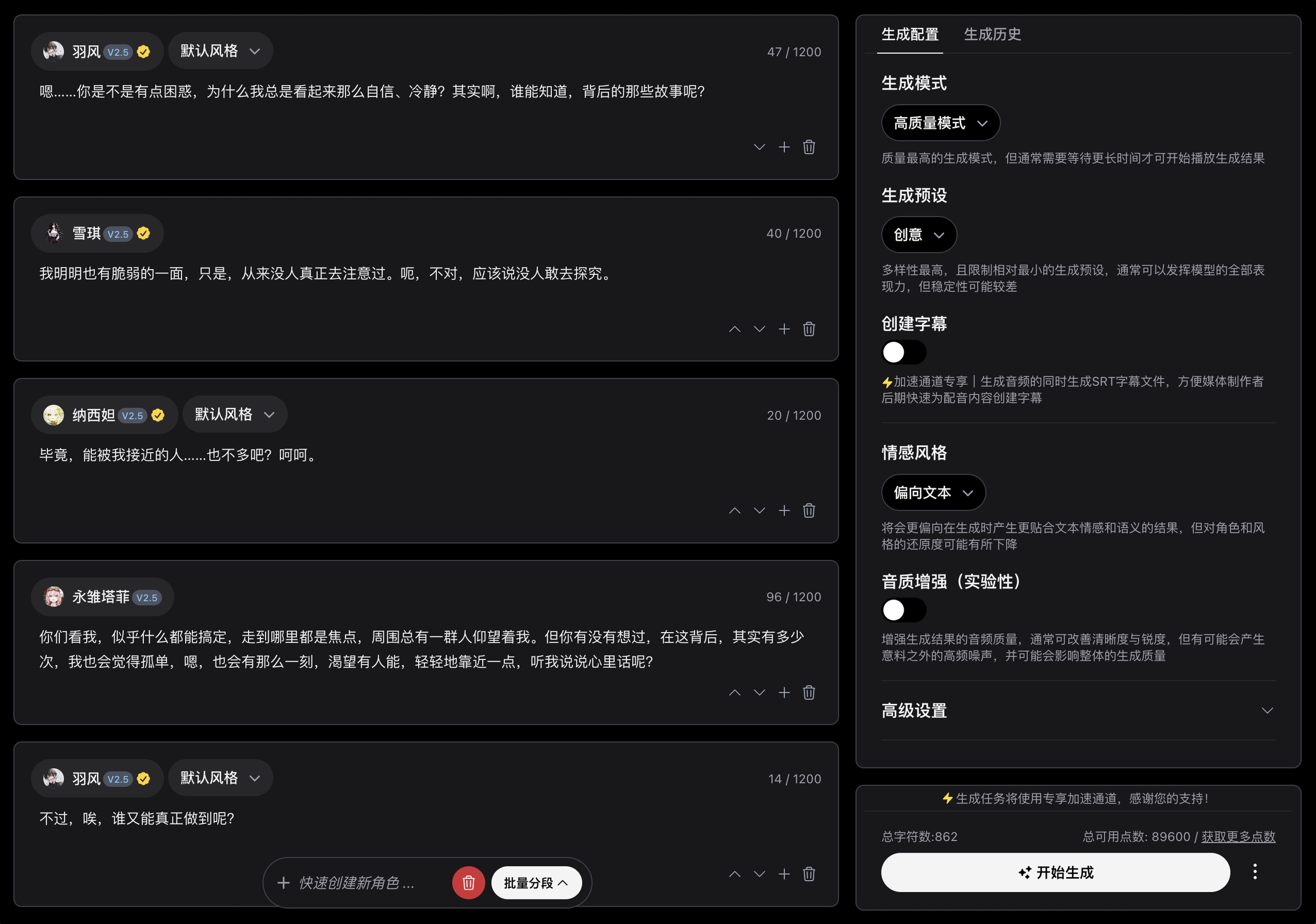Screen dimensions: 1316x924
Task: Tap the 开始生成 button
Action: pos(1055,873)
